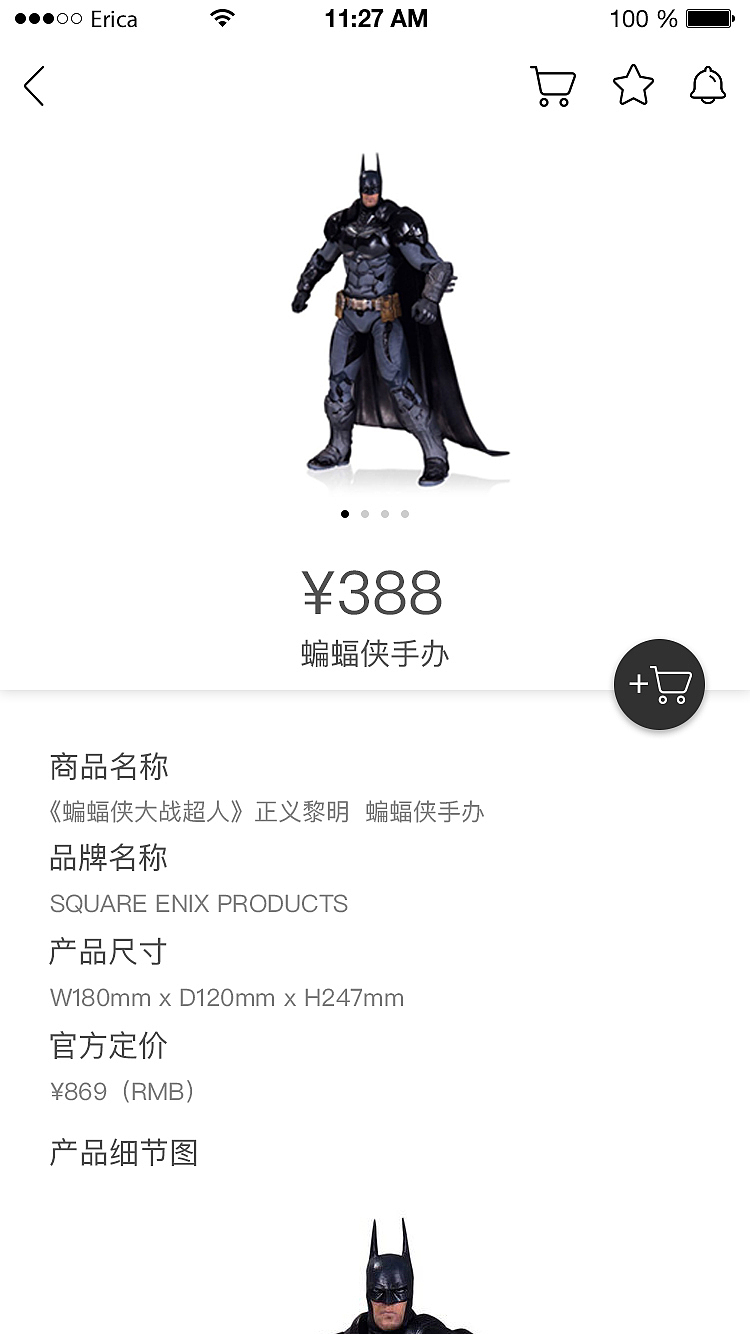Screen dimensions: 750x1334
Task: Tap the 官方定价 price info row
Action: point(108,1046)
